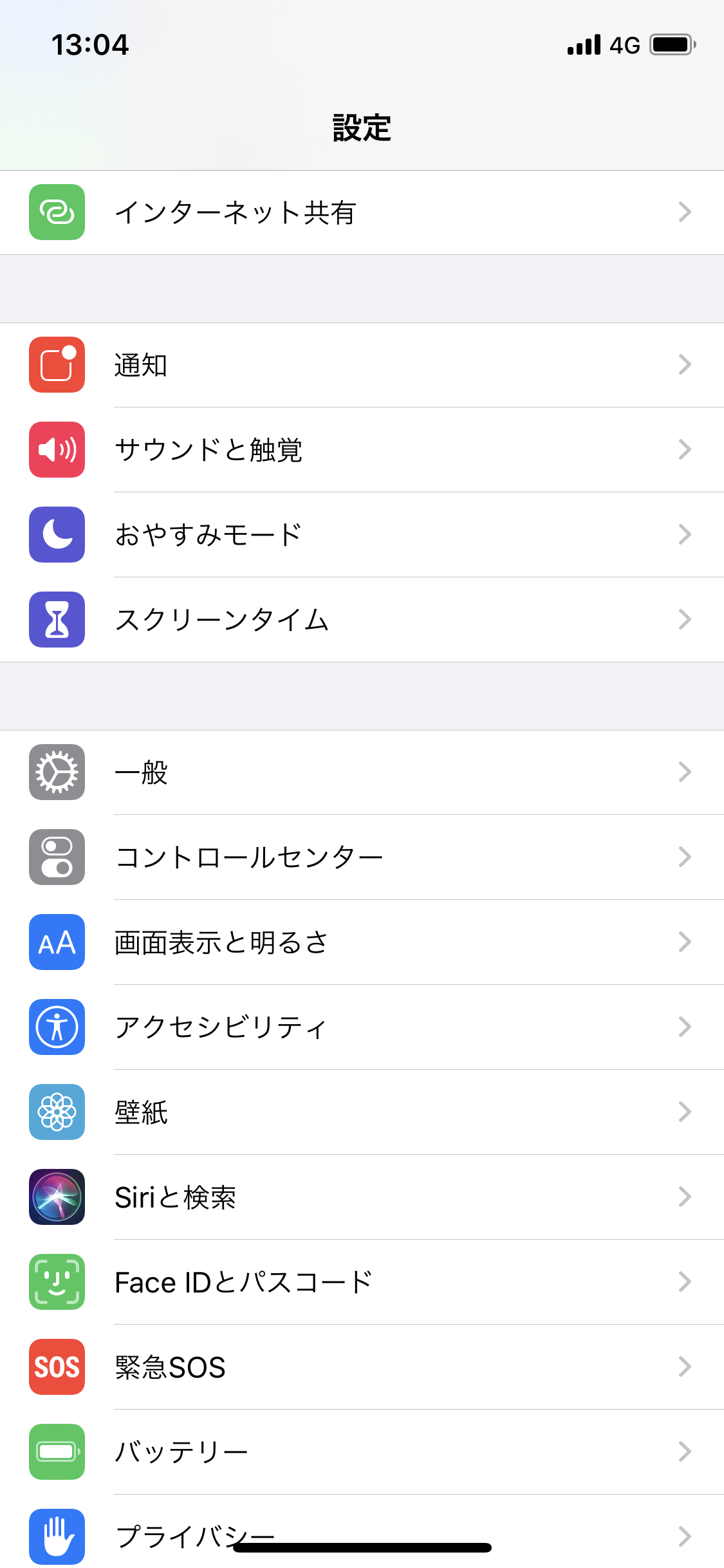Image resolution: width=724 pixels, height=1568 pixels.
Task: Open おやすみモード settings
Action: pyautogui.click(x=362, y=535)
